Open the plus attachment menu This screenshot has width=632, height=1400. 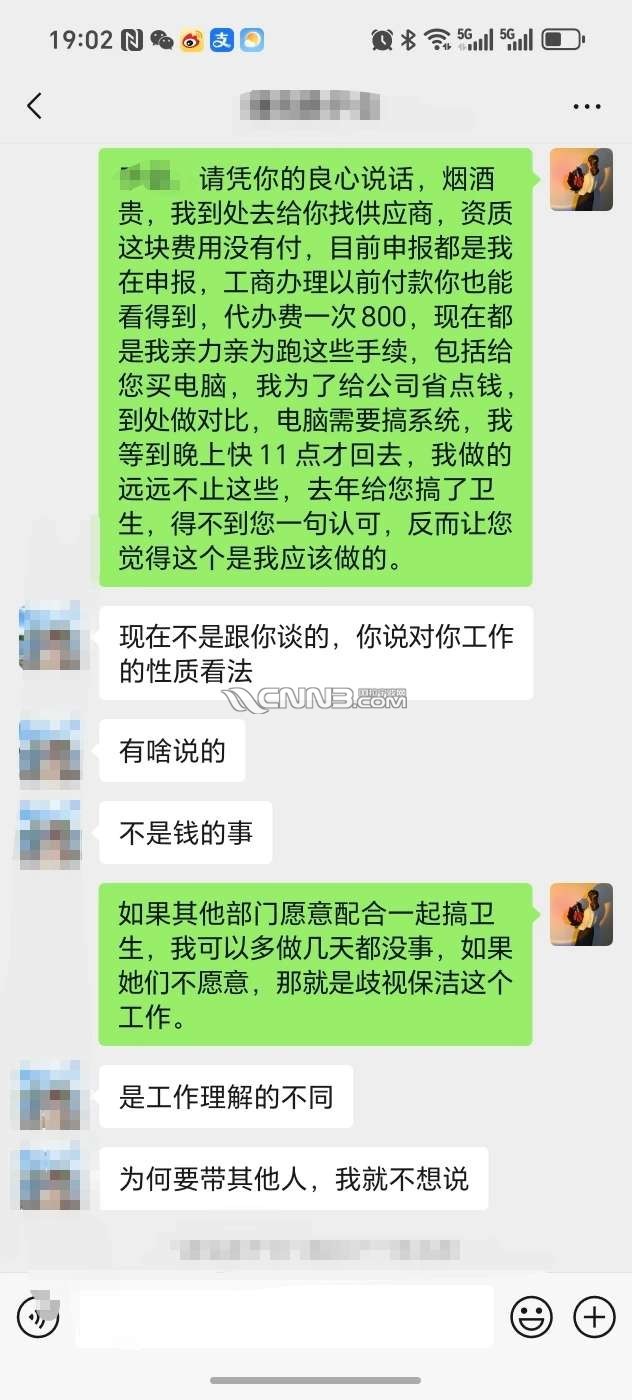click(x=594, y=1317)
